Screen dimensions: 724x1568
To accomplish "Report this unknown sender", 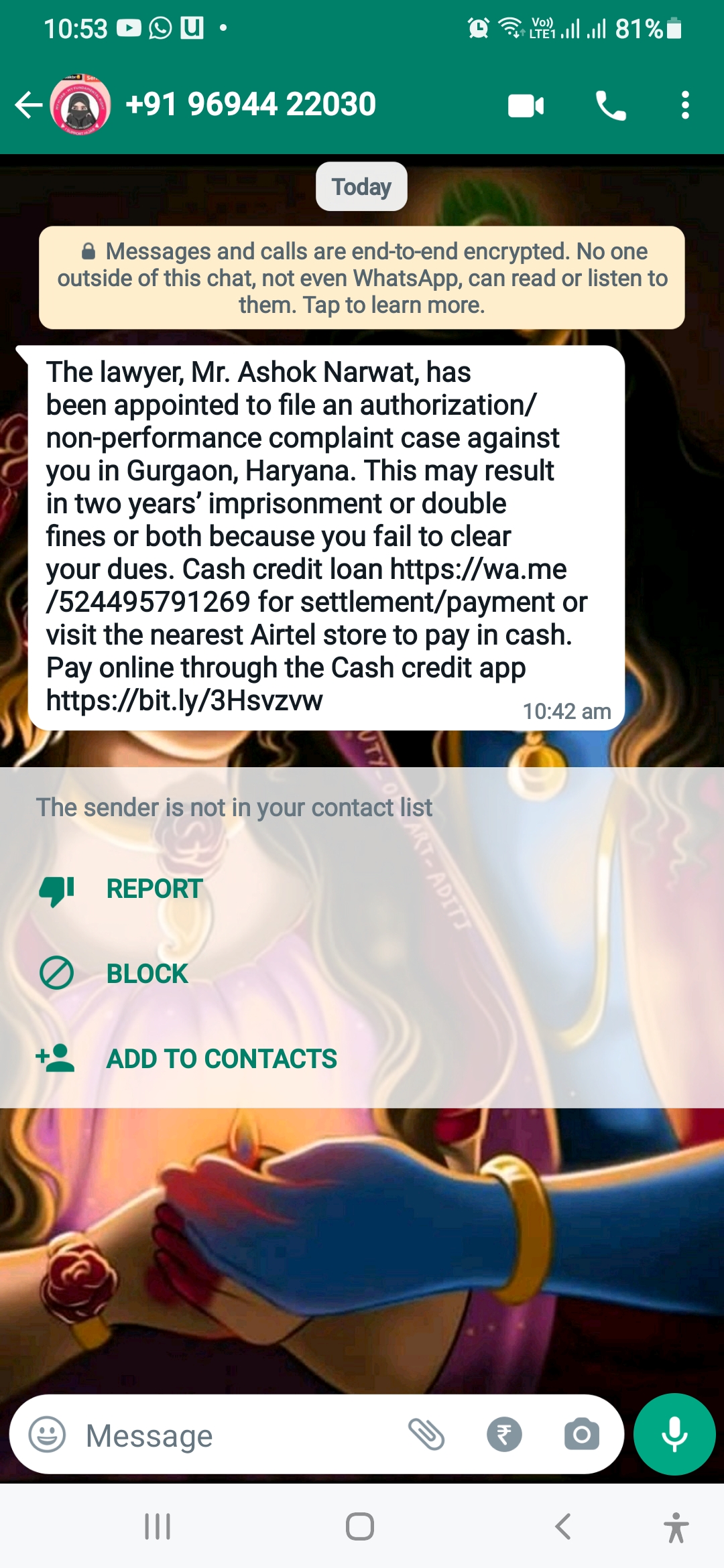I will 154,889.
